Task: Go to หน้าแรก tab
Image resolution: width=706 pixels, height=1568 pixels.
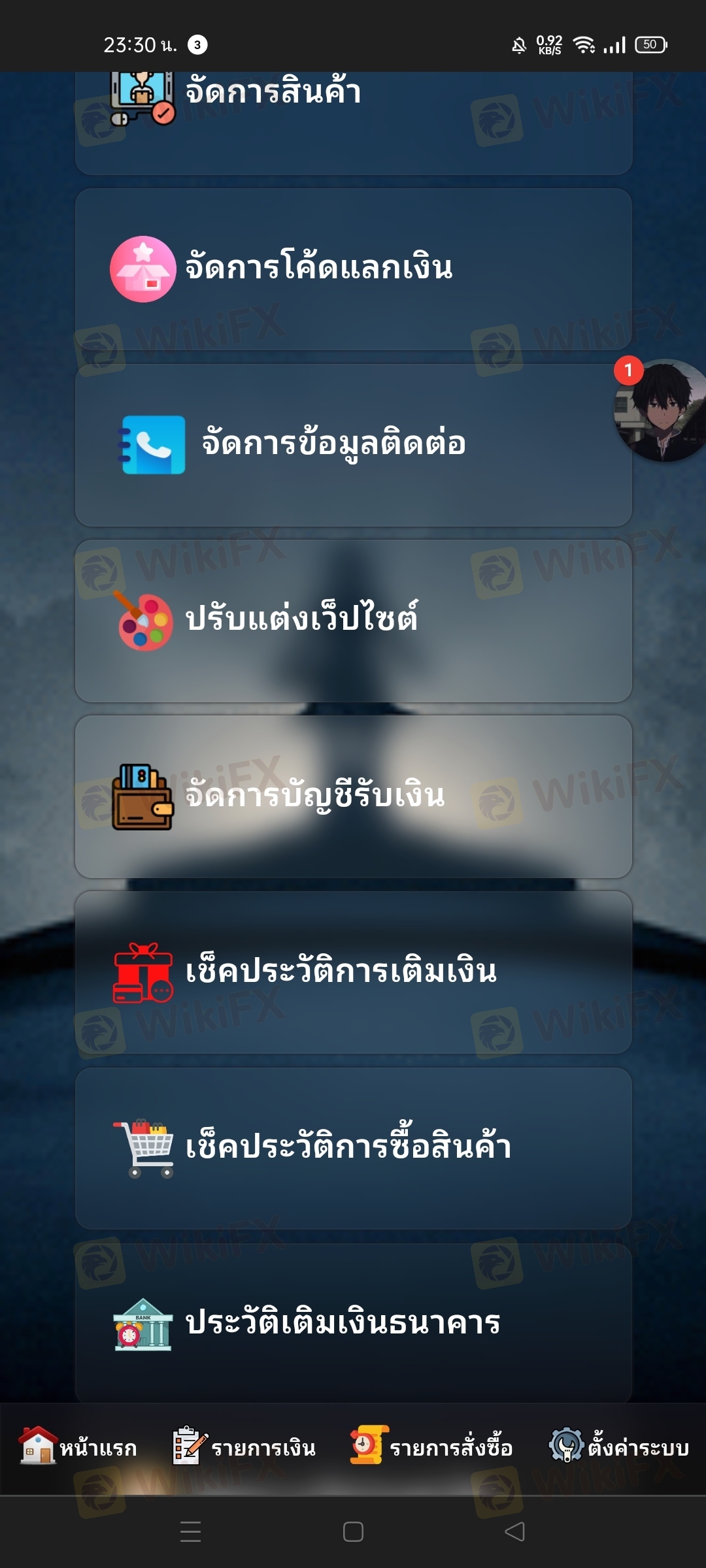Action: tap(78, 1448)
